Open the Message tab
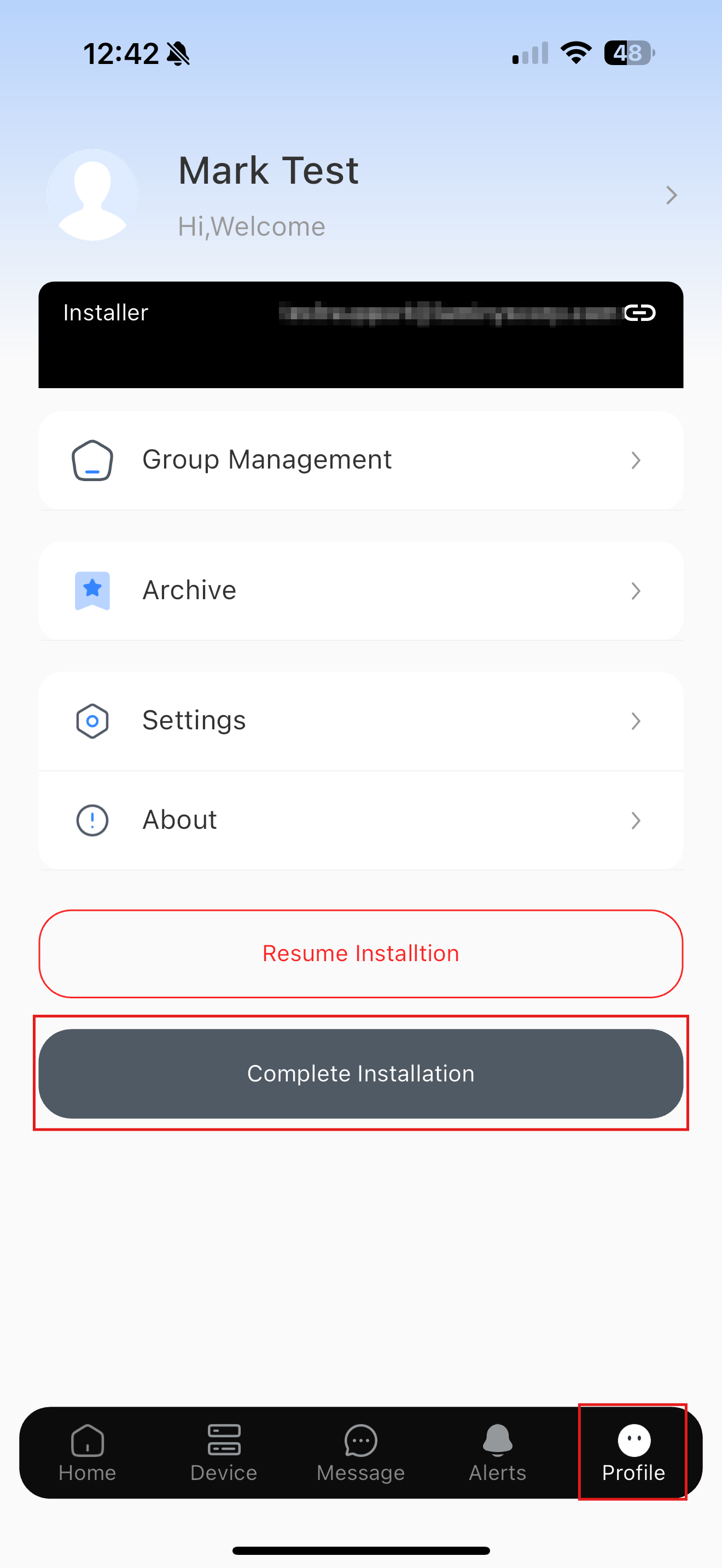Viewport: 722px width, 1568px height. pos(360,1453)
